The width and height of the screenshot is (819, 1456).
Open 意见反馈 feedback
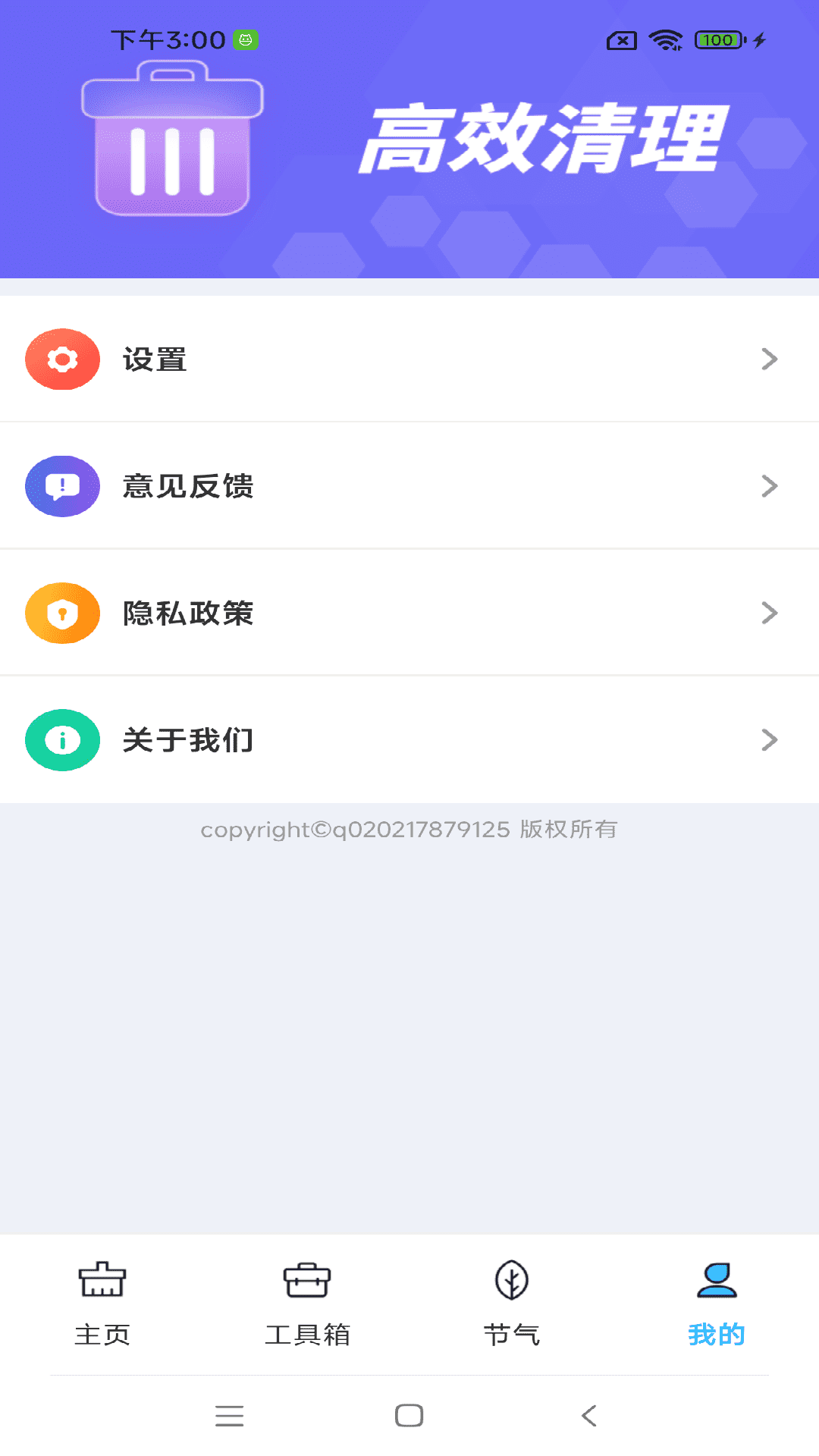coord(409,486)
